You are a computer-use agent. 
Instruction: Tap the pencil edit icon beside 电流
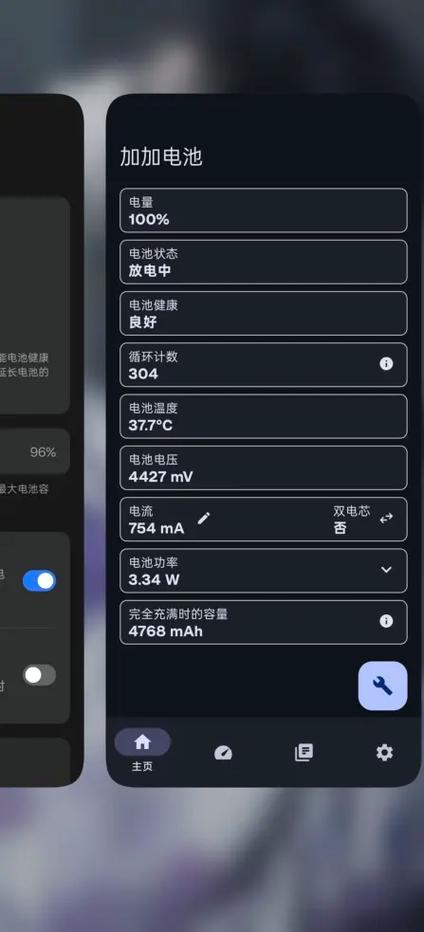coord(204,518)
